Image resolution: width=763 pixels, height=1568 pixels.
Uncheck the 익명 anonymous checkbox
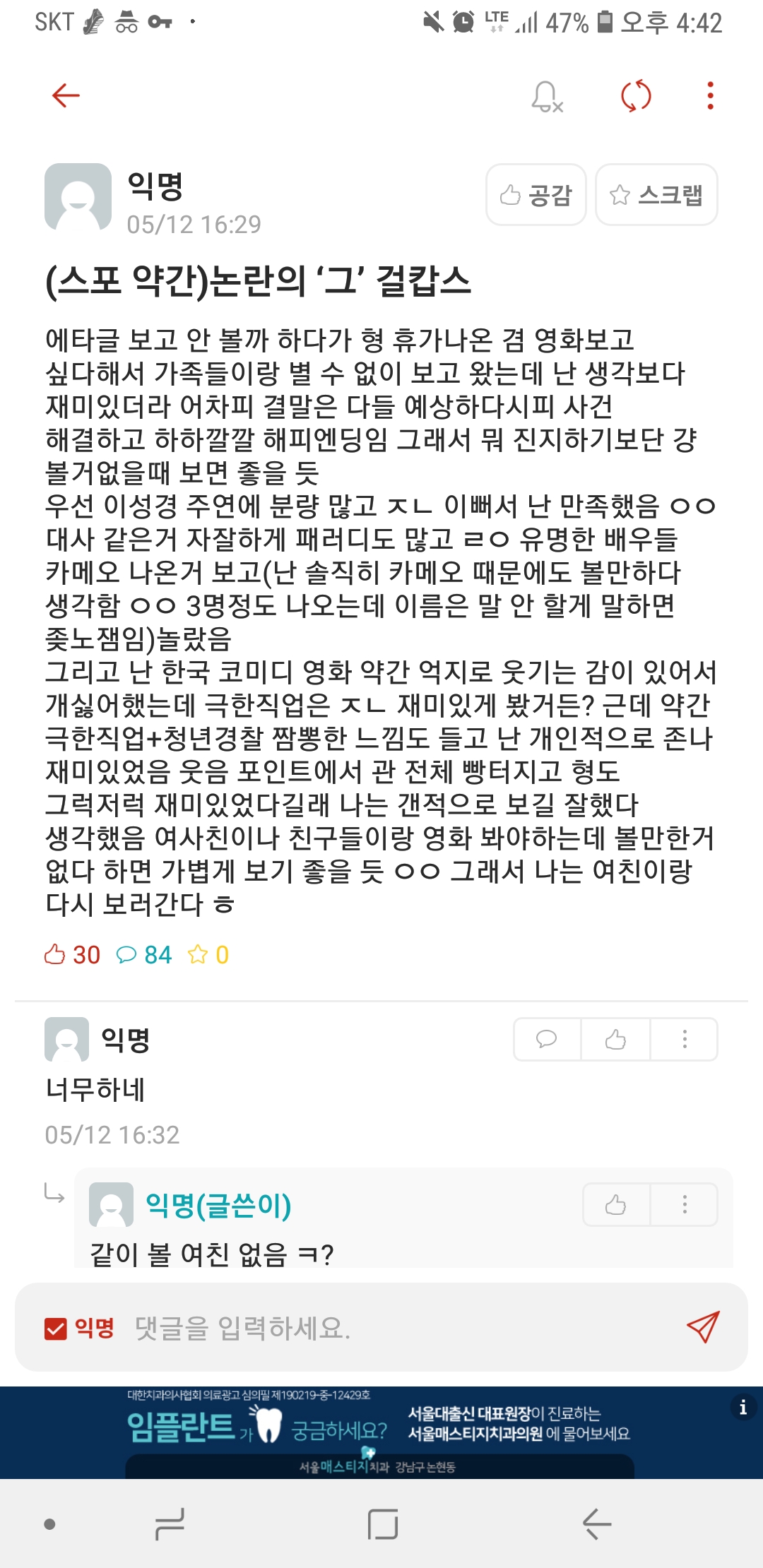point(56,1329)
